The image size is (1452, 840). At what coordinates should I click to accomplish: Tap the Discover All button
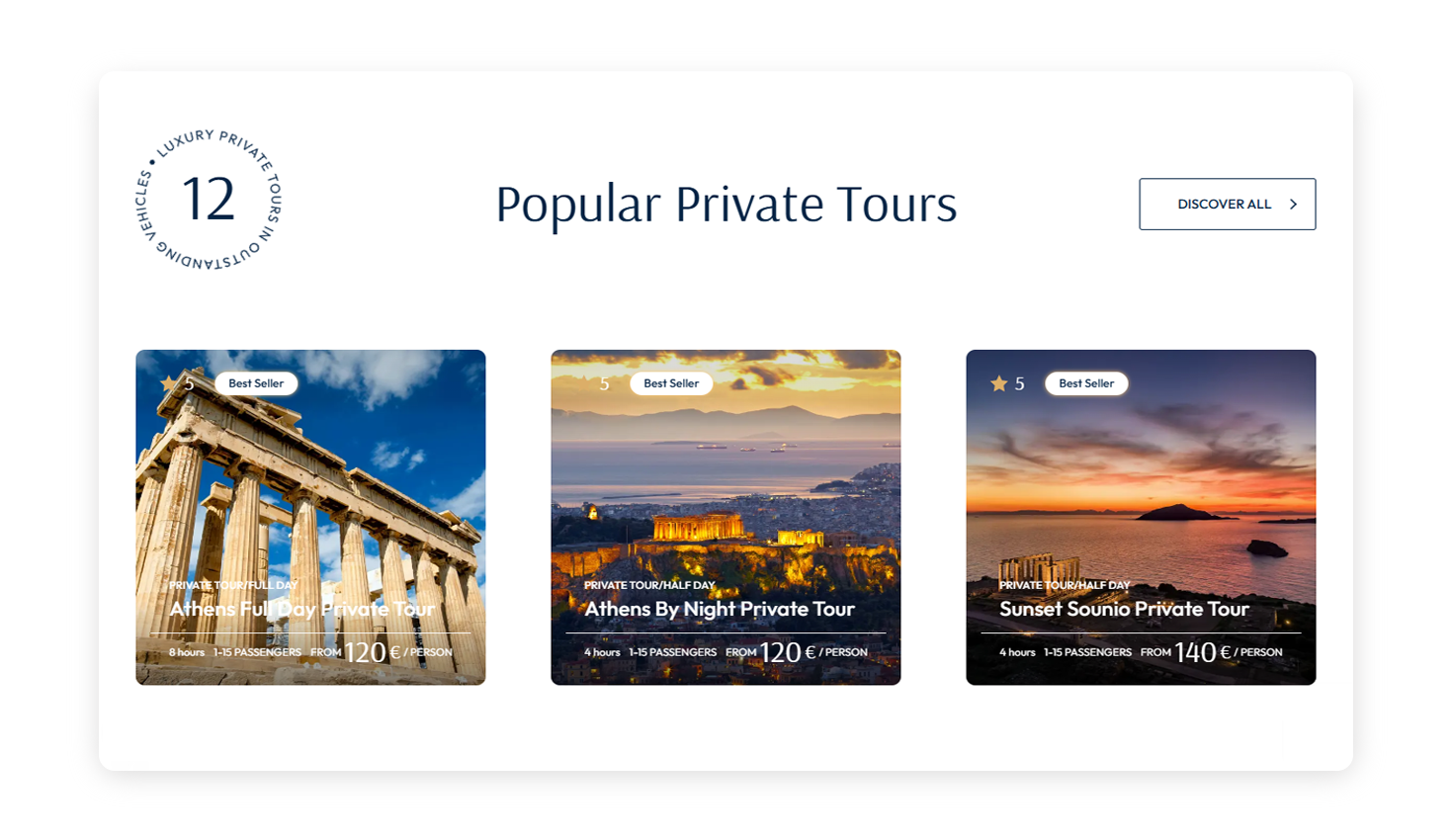pos(1227,205)
